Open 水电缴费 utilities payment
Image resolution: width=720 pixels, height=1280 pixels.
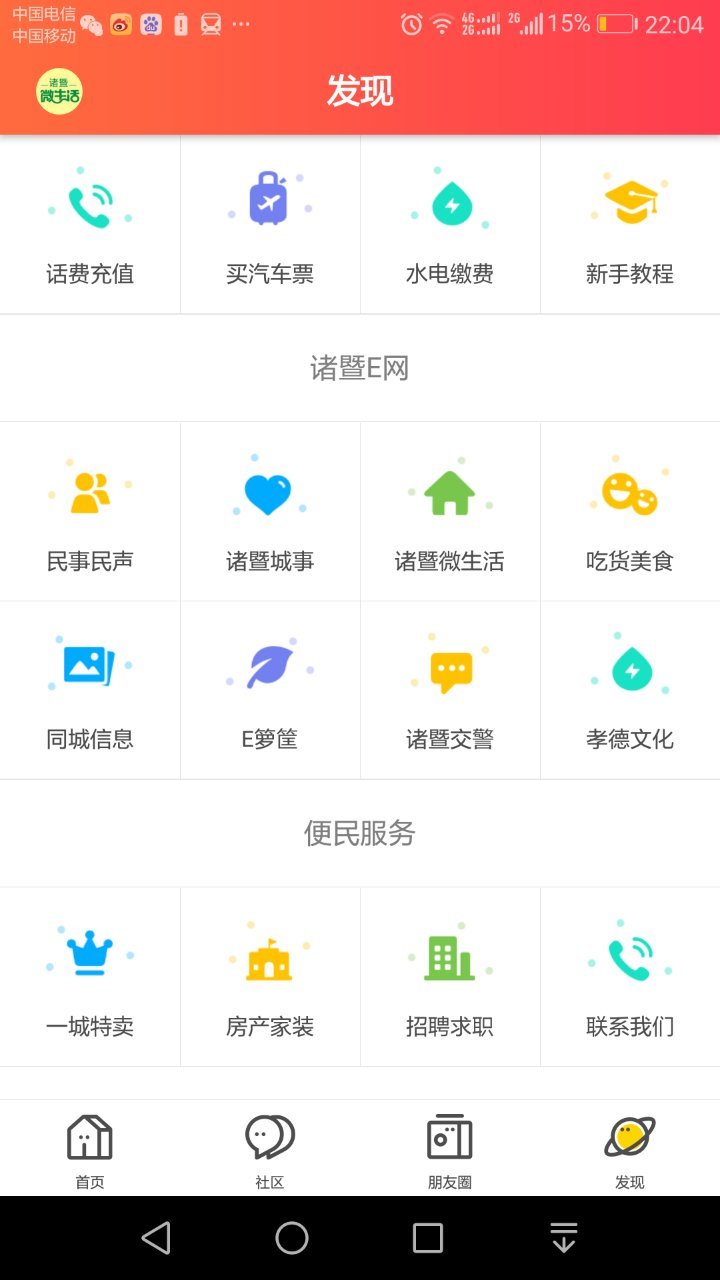click(450, 225)
